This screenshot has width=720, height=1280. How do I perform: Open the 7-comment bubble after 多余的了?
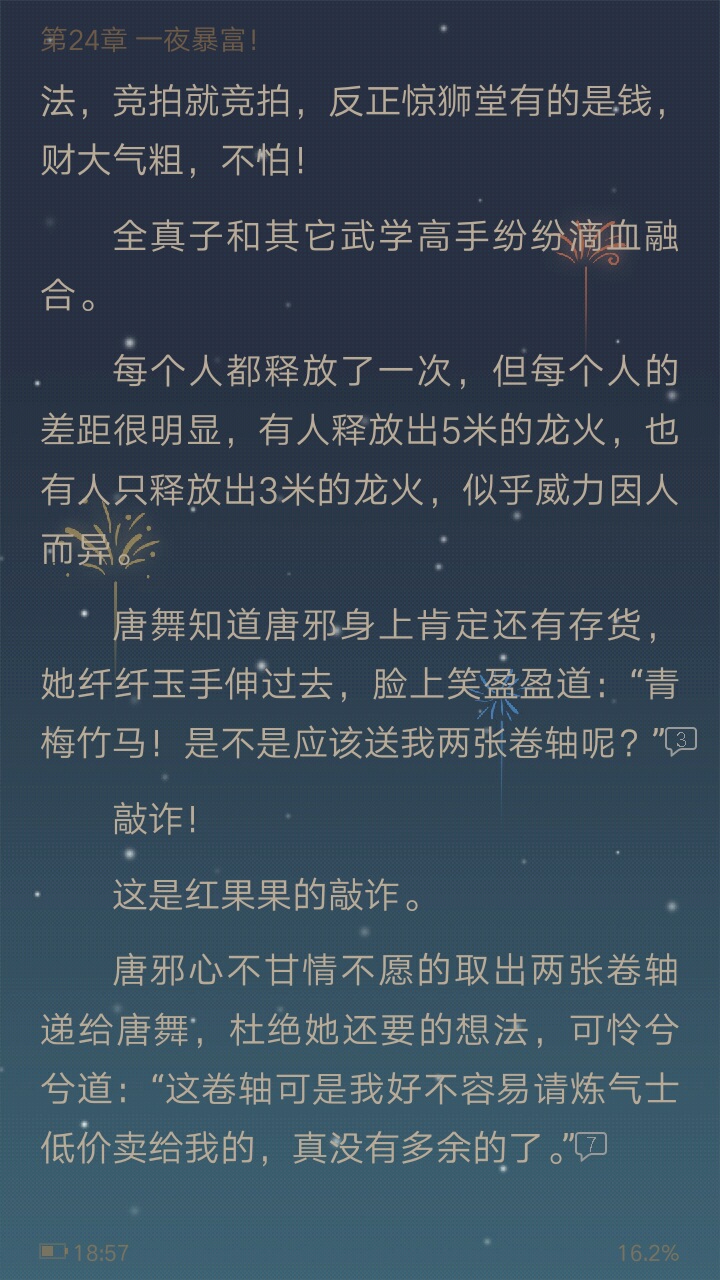pyautogui.click(x=591, y=1146)
